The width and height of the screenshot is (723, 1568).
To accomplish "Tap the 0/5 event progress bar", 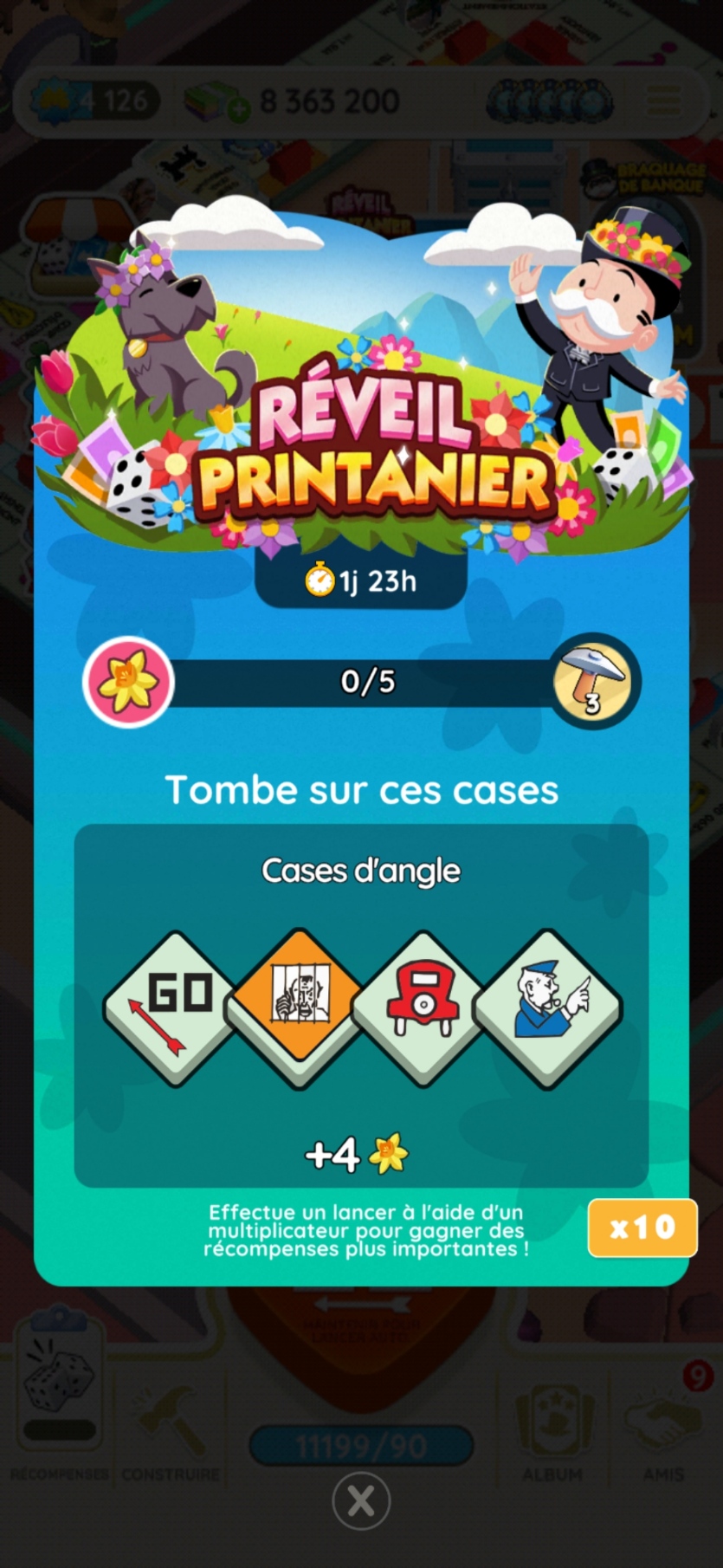I will coord(364,683).
